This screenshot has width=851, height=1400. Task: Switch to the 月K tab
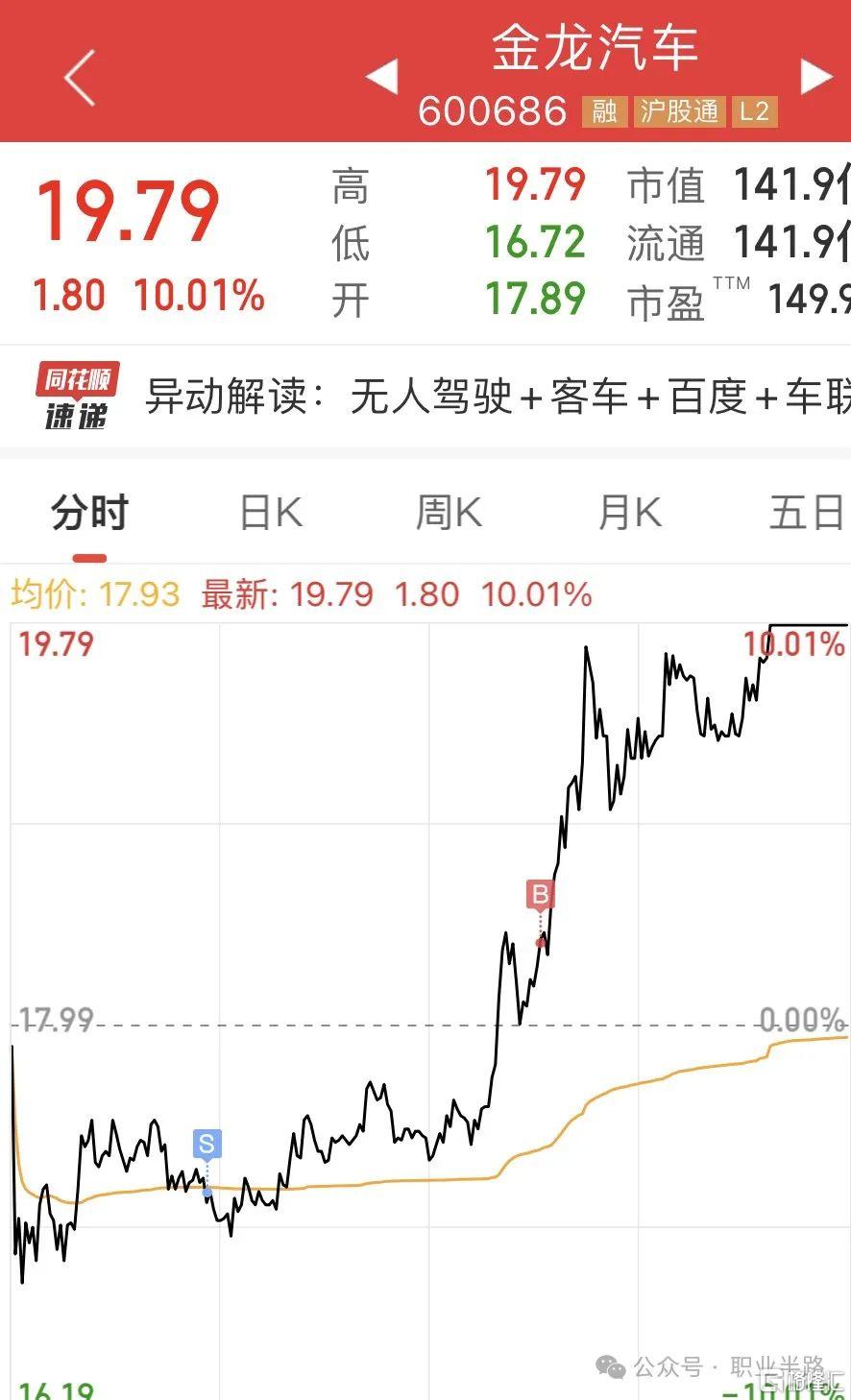[x=630, y=513]
